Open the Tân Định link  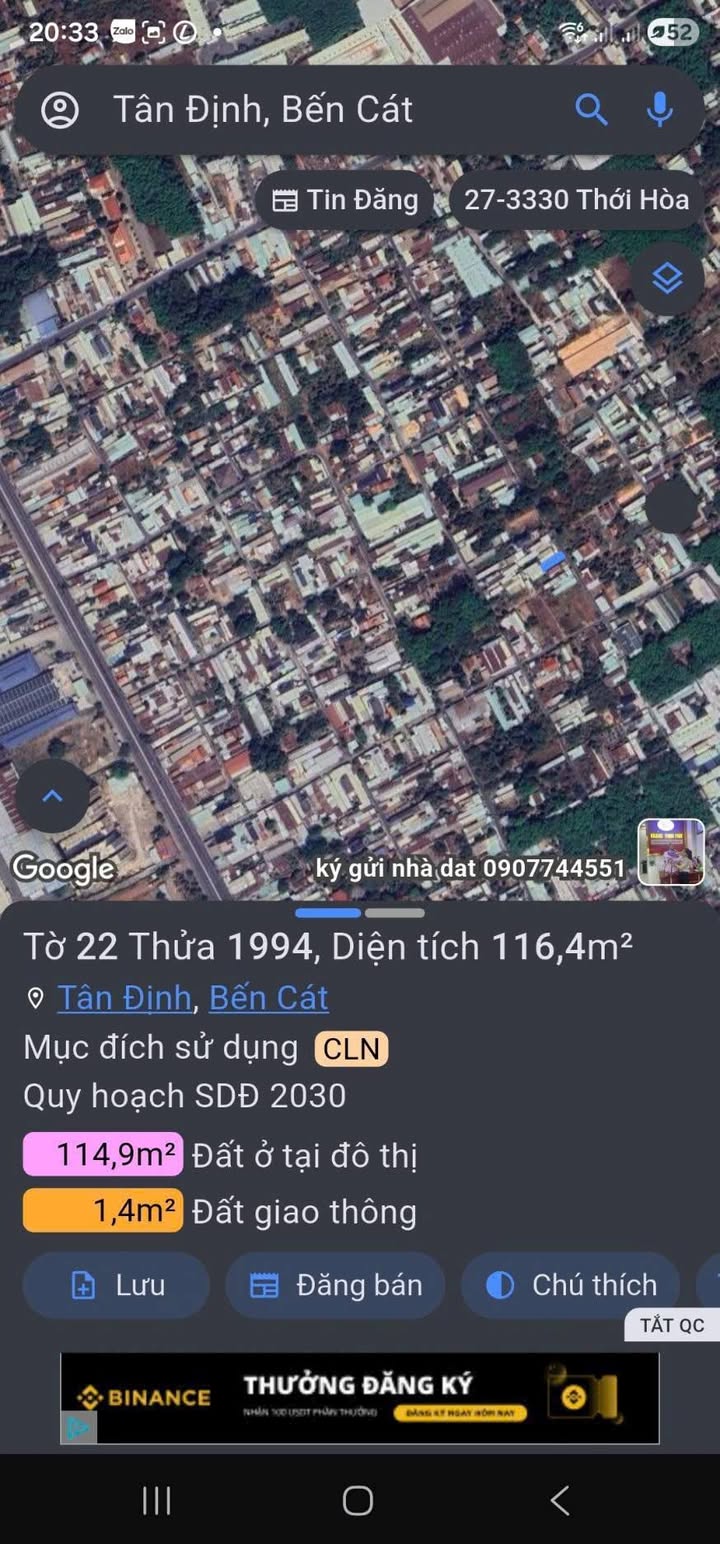pyautogui.click(x=124, y=998)
